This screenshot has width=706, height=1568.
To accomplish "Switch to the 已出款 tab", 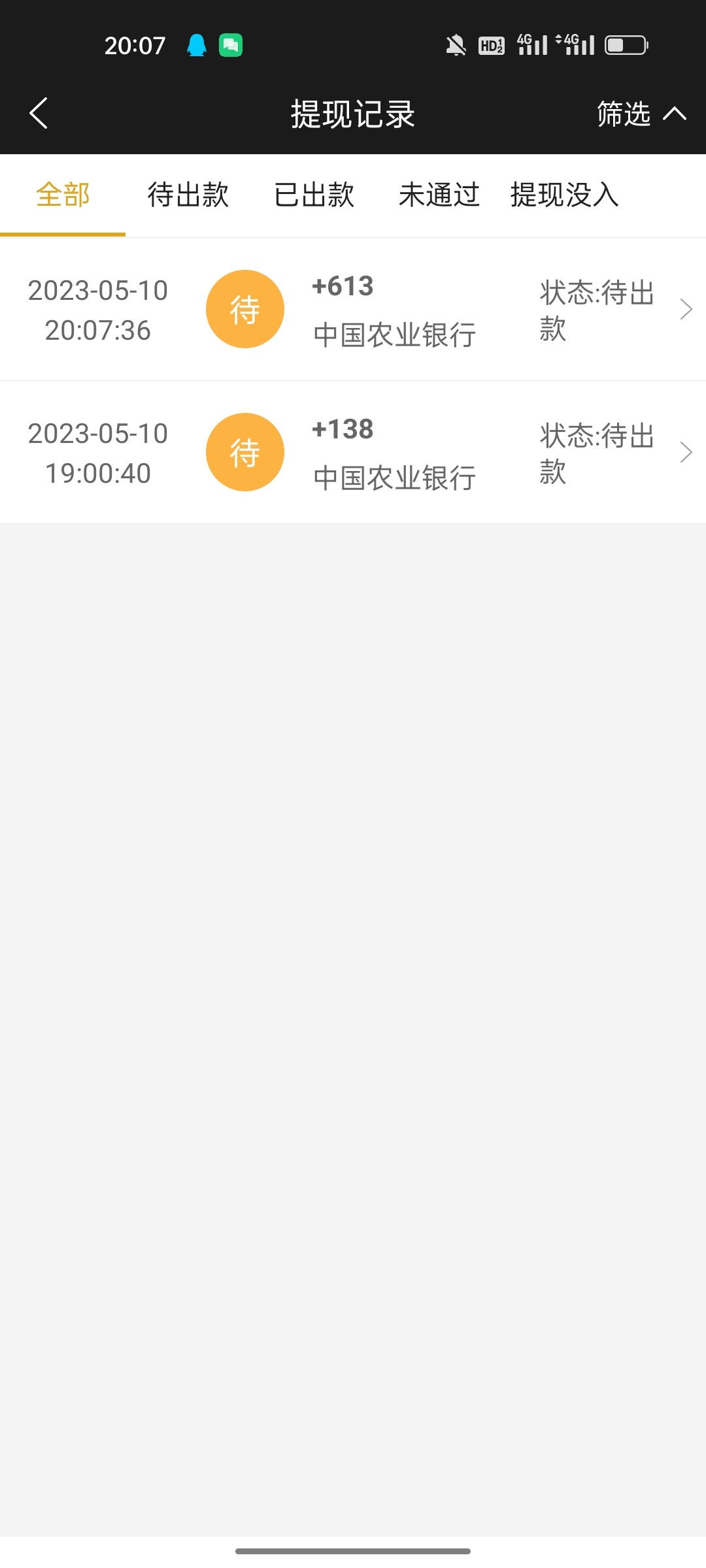I will click(x=314, y=195).
